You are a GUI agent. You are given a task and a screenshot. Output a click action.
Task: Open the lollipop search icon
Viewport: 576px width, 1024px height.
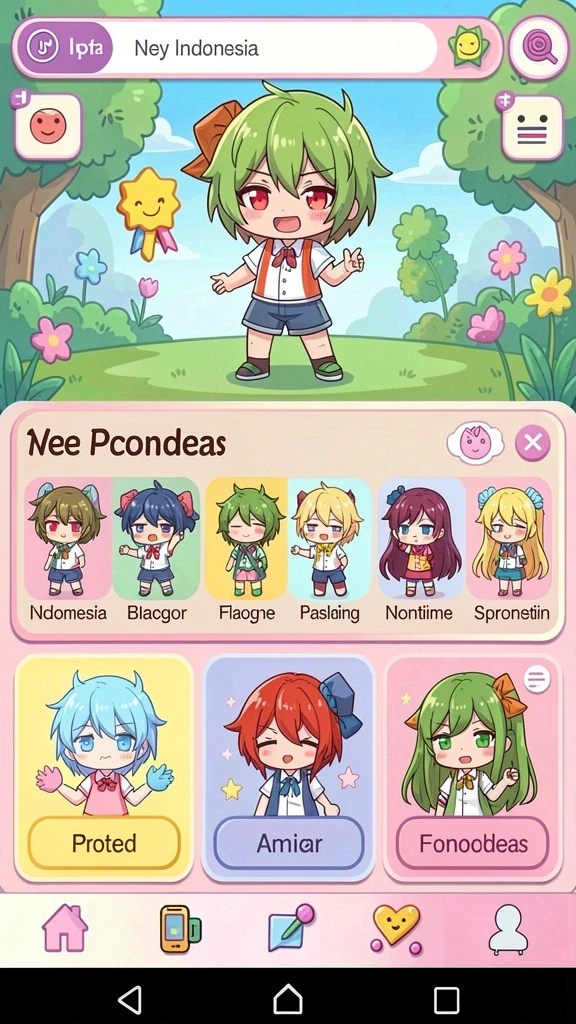[x=539, y=47]
